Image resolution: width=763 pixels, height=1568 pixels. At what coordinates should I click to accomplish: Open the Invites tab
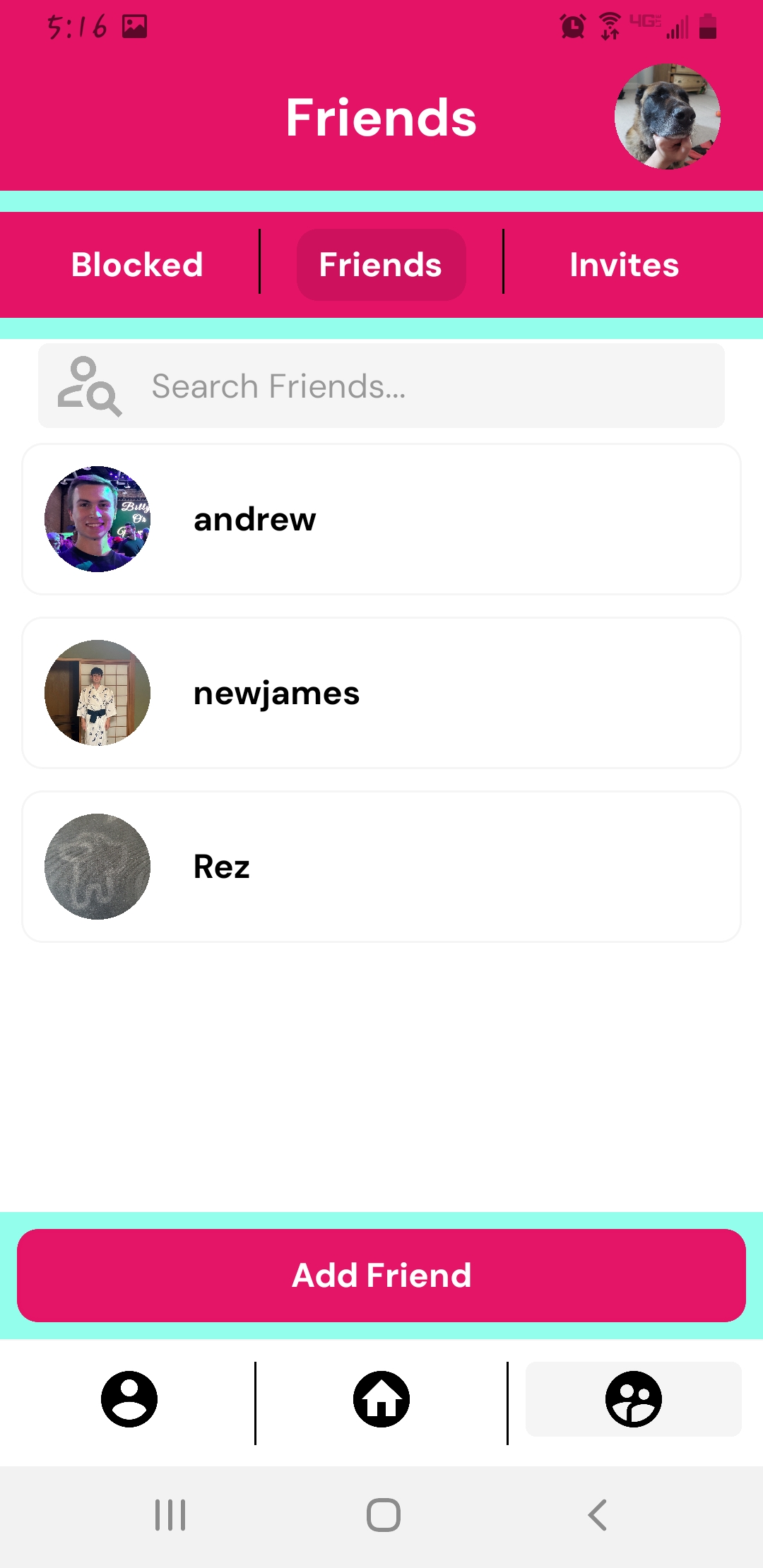[625, 265]
